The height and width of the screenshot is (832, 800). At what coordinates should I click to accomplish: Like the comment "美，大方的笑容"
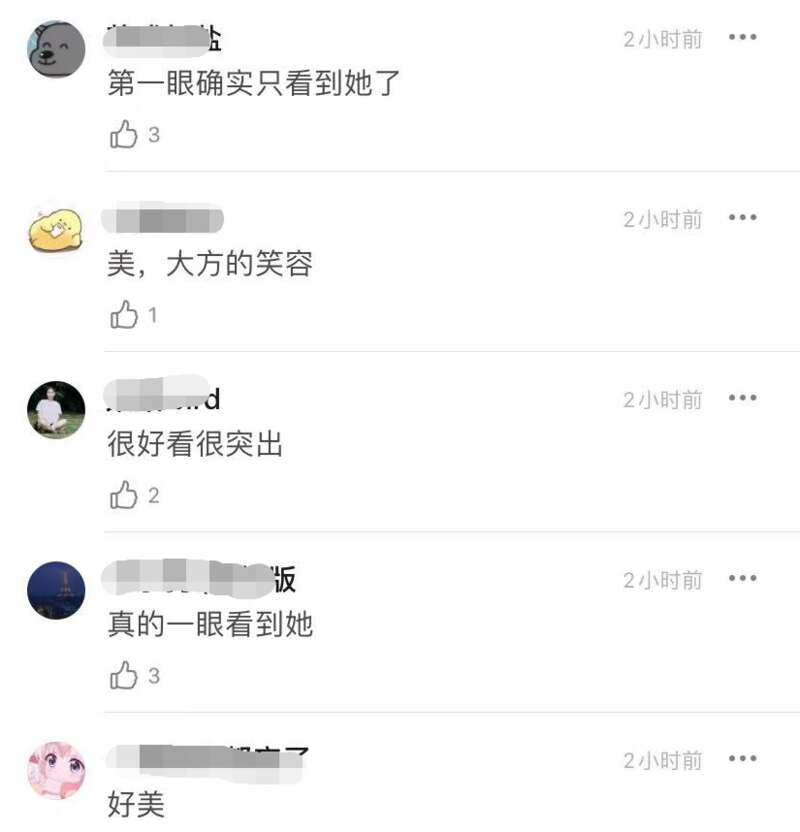click(124, 316)
